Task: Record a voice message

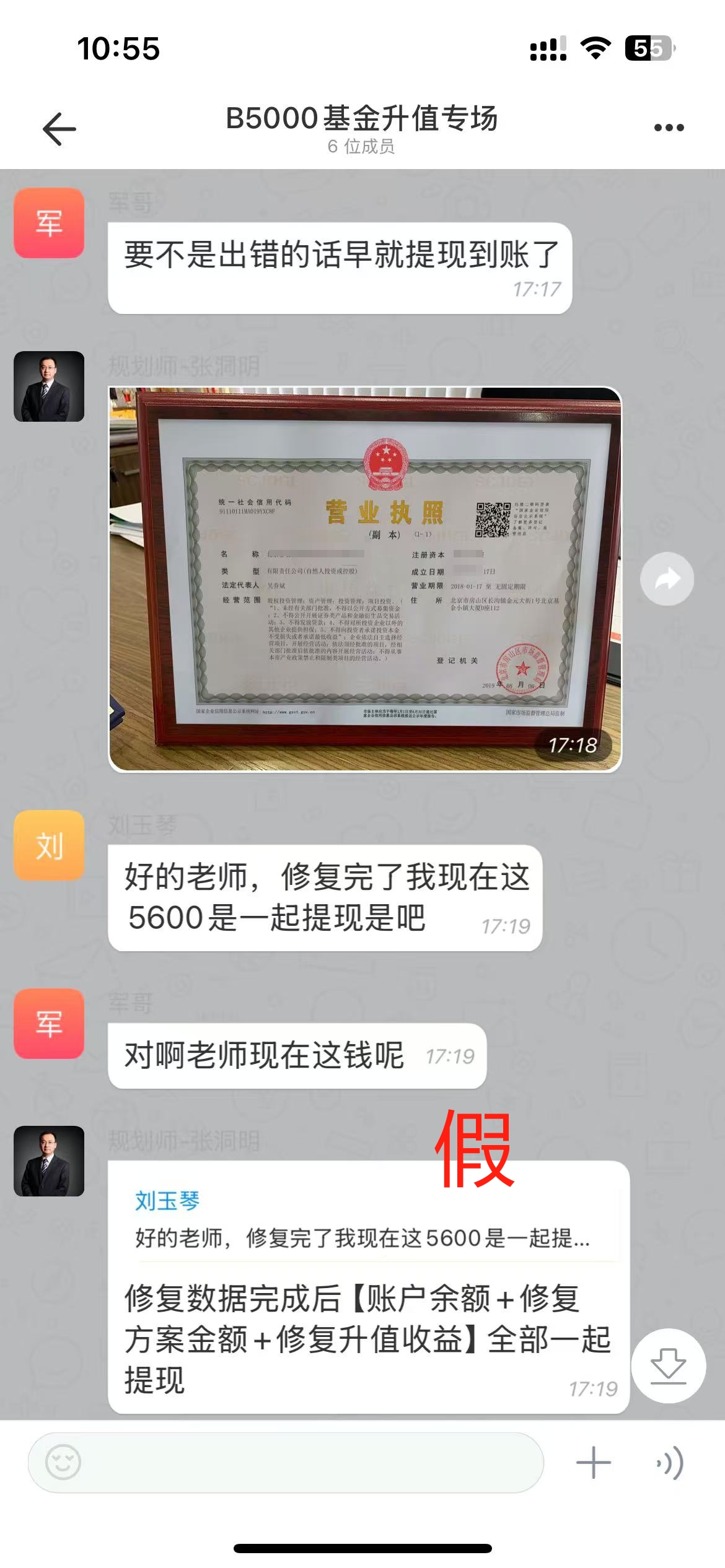Action: click(670, 1463)
